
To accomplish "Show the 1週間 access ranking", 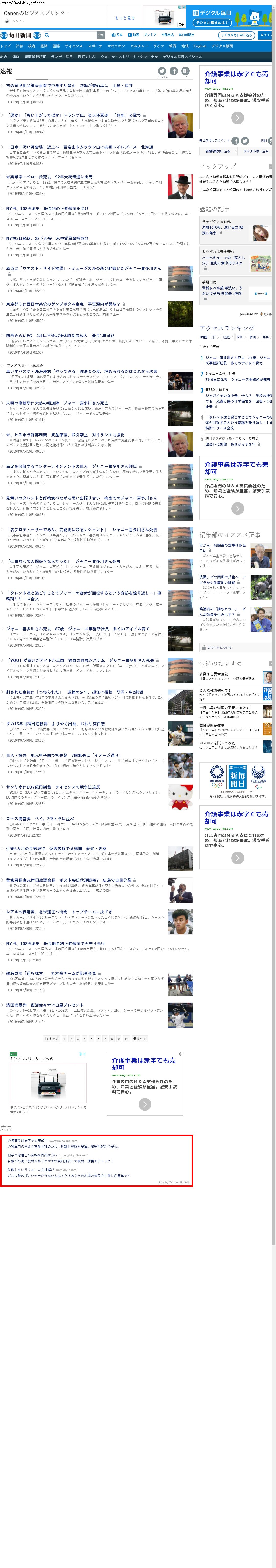I will [x=226, y=337].
